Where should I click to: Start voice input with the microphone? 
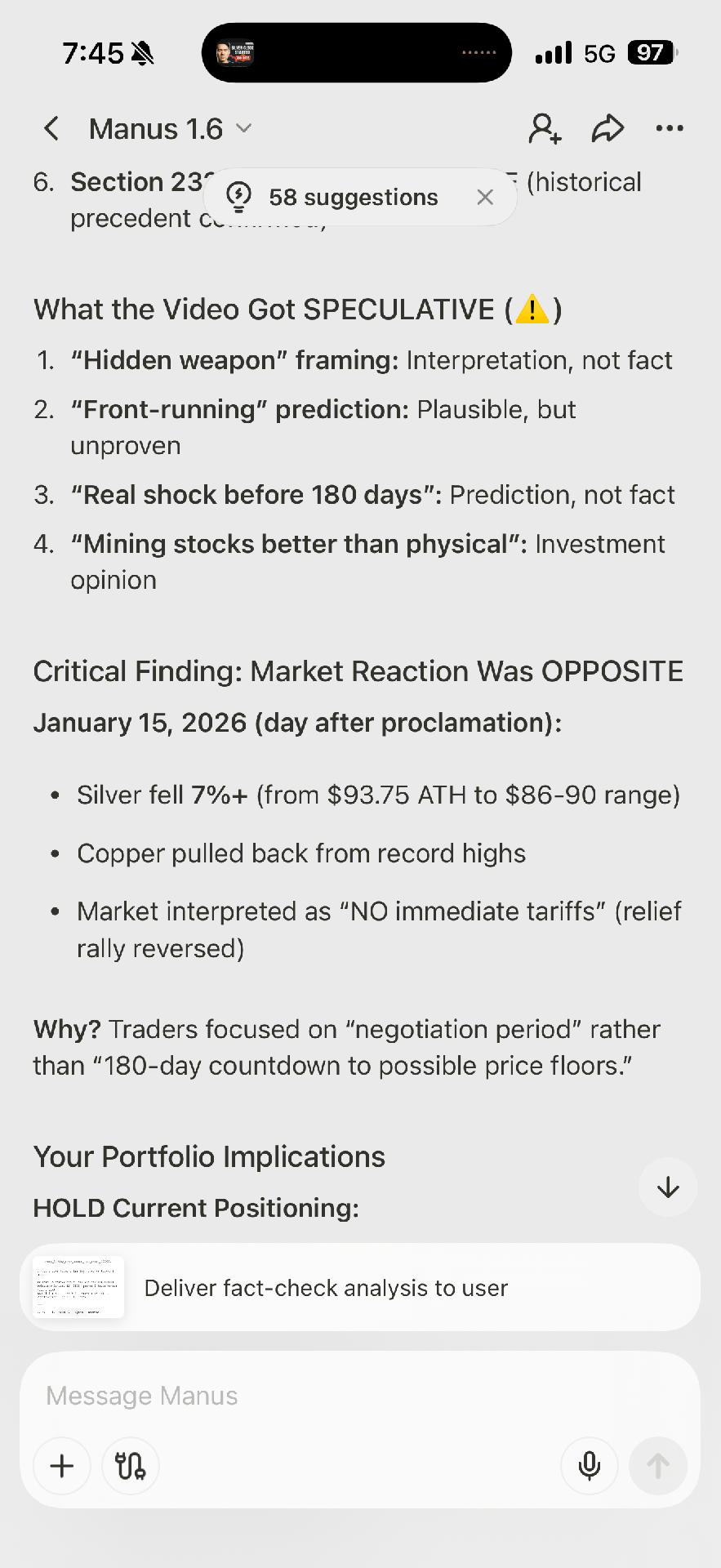click(589, 1466)
